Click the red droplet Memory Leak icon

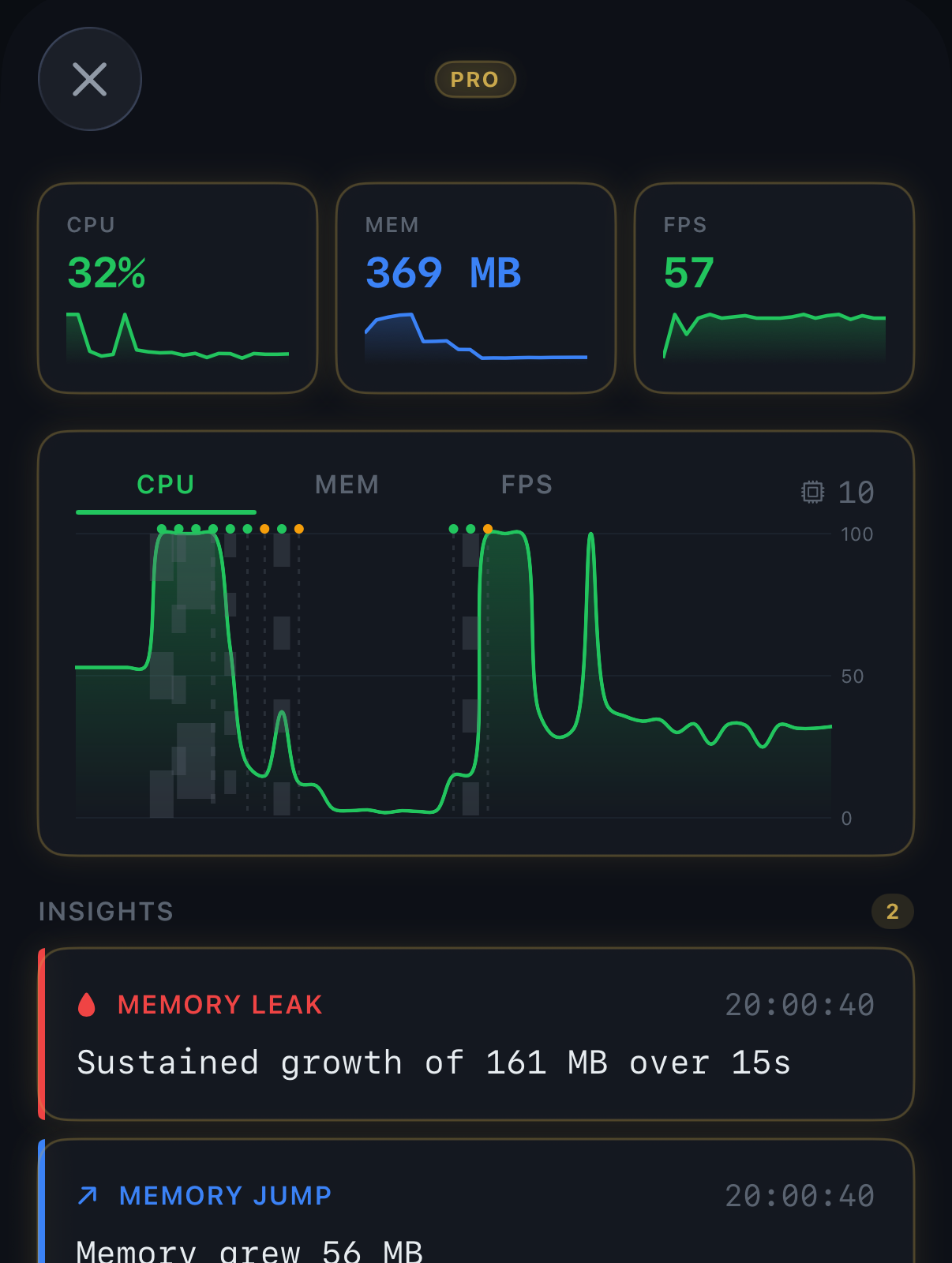pos(87,1004)
